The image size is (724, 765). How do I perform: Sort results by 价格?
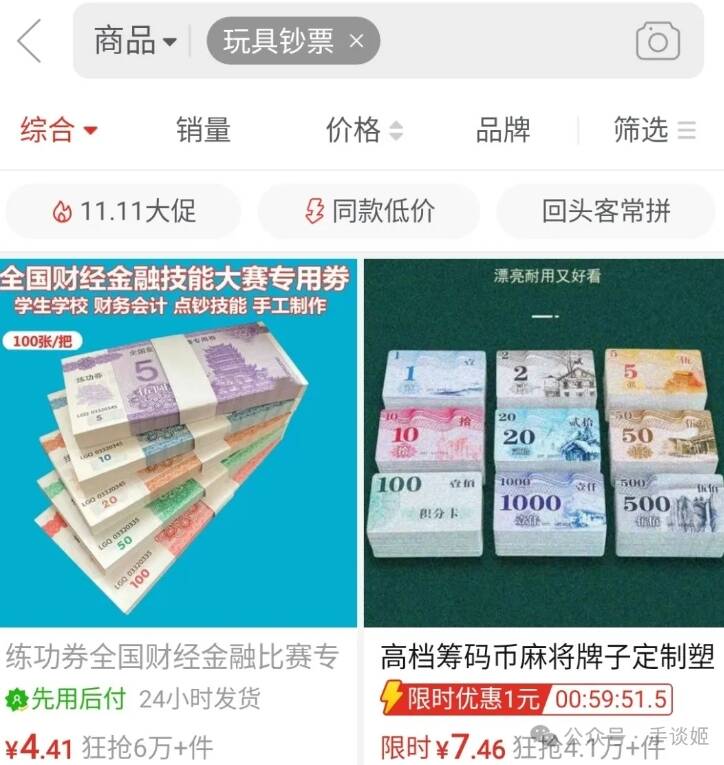tap(364, 130)
